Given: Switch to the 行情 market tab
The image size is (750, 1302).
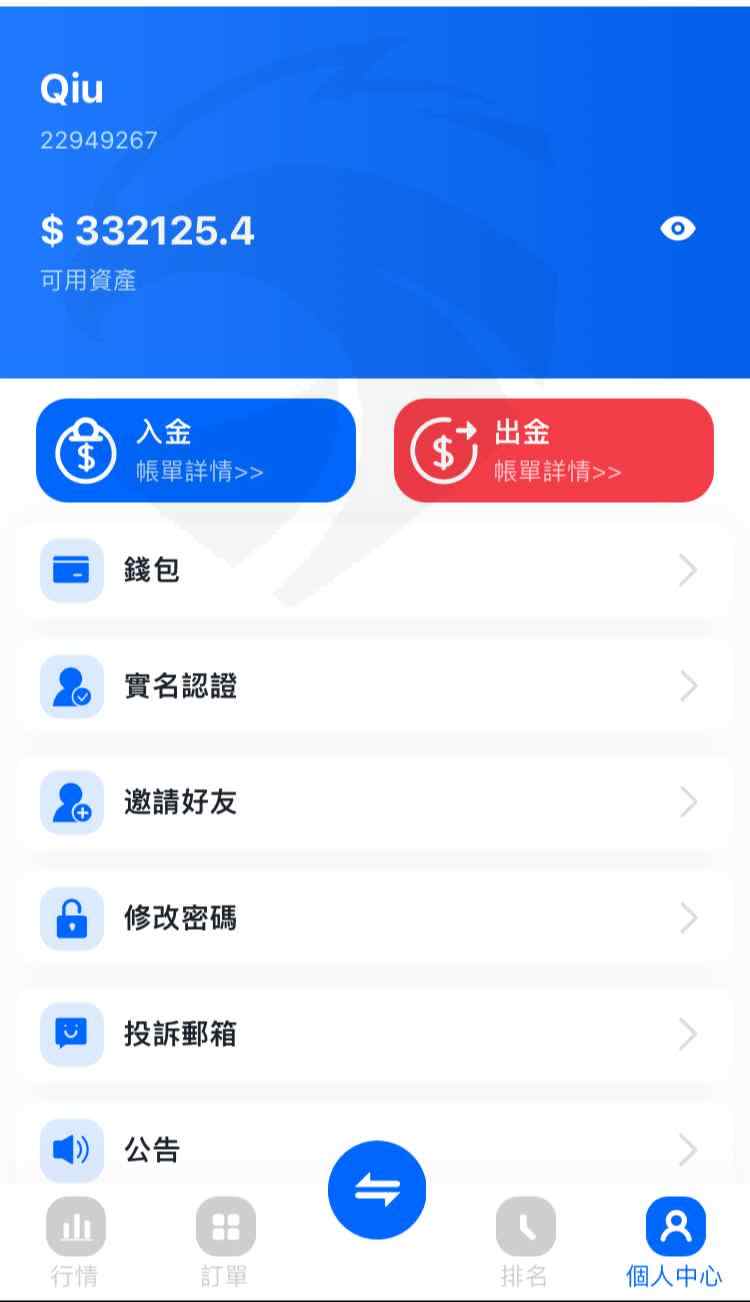Looking at the screenshot, I should (75, 1243).
